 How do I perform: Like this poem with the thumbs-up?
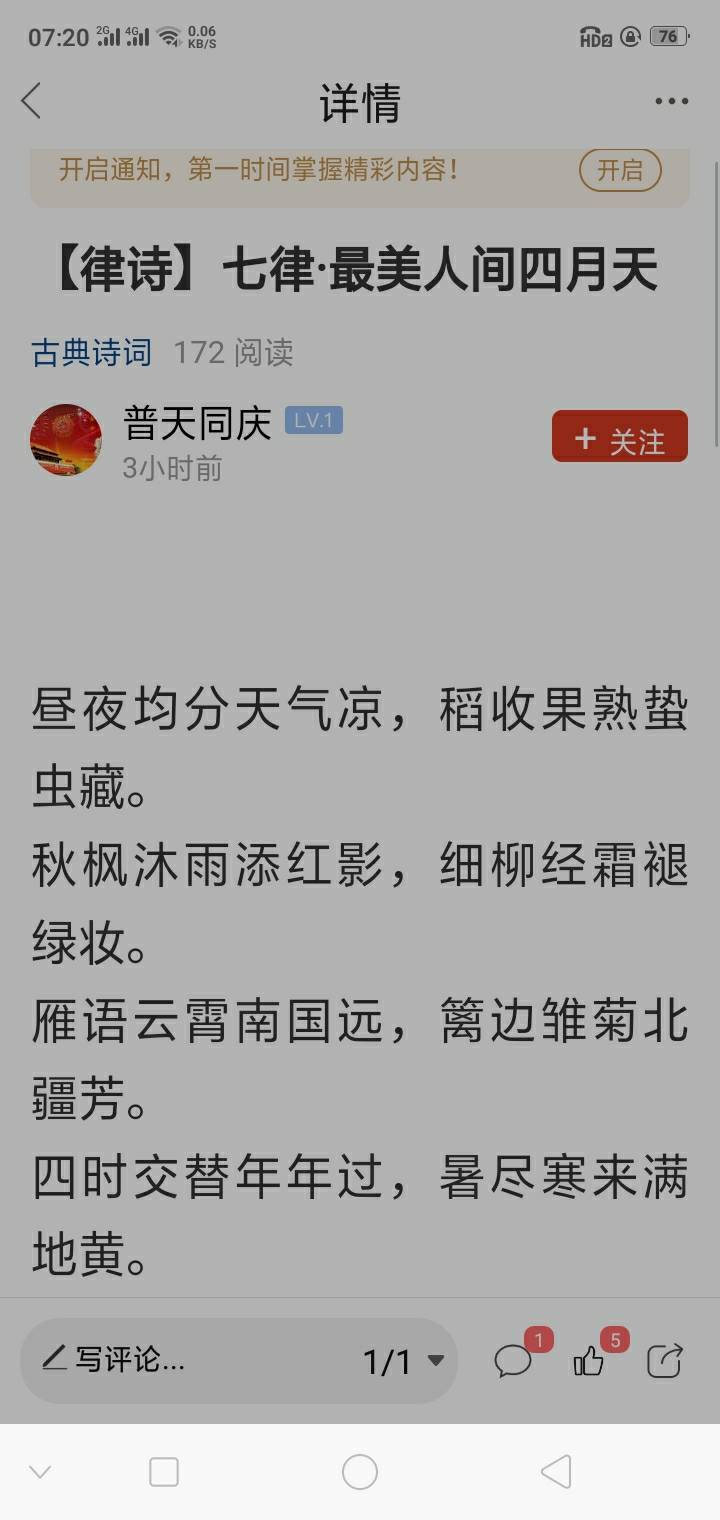589,1361
